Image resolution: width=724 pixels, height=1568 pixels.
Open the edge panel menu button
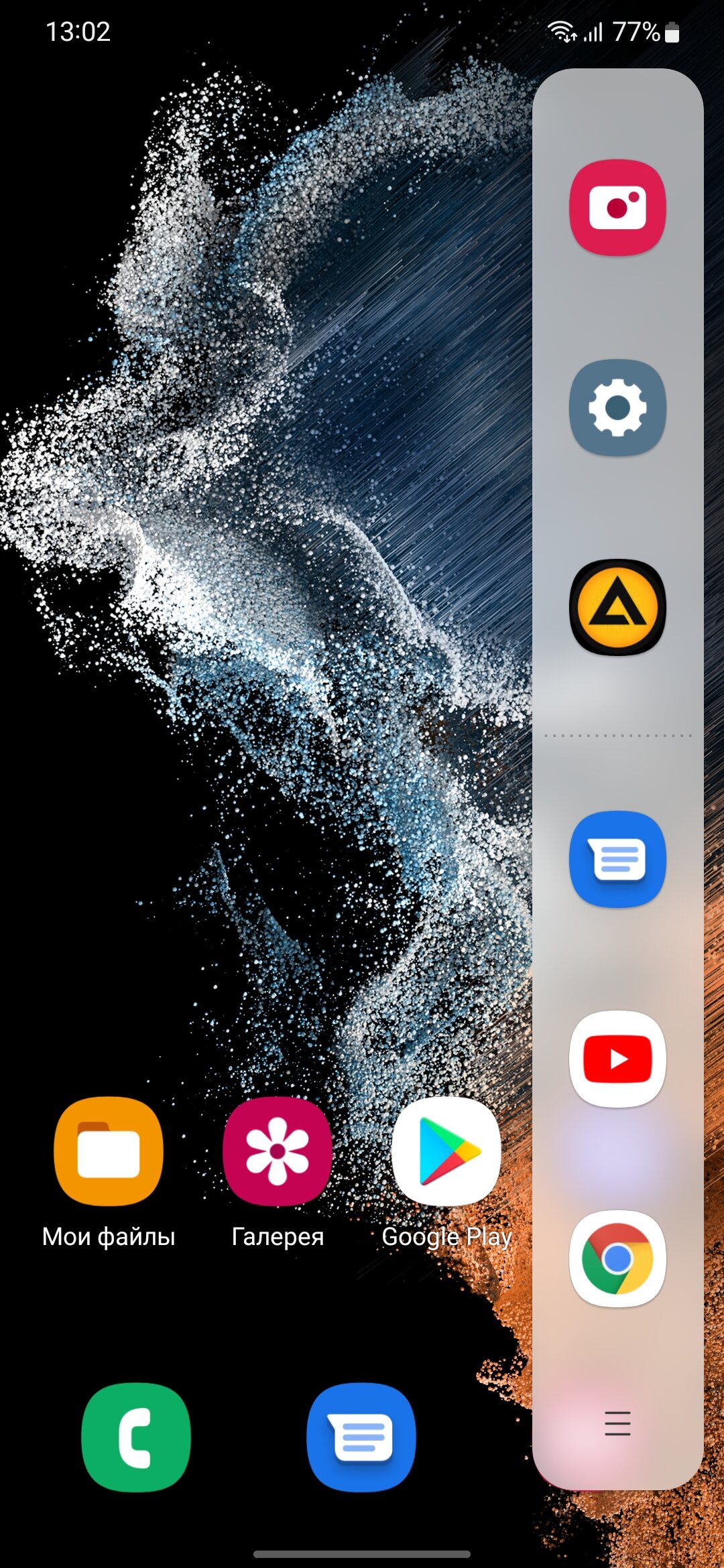point(617,1423)
